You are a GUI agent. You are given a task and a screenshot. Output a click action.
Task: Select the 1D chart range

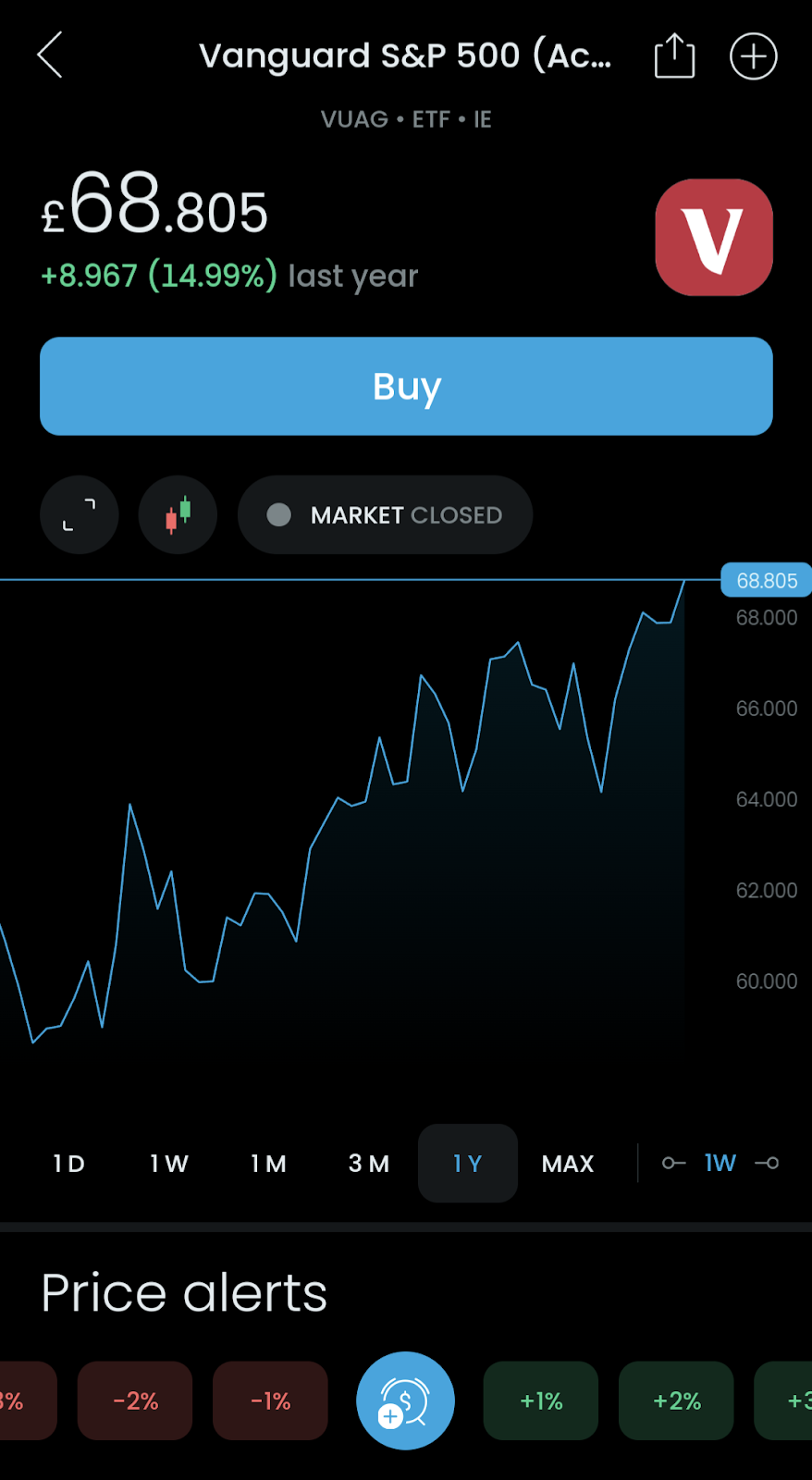pyautogui.click(x=69, y=1164)
